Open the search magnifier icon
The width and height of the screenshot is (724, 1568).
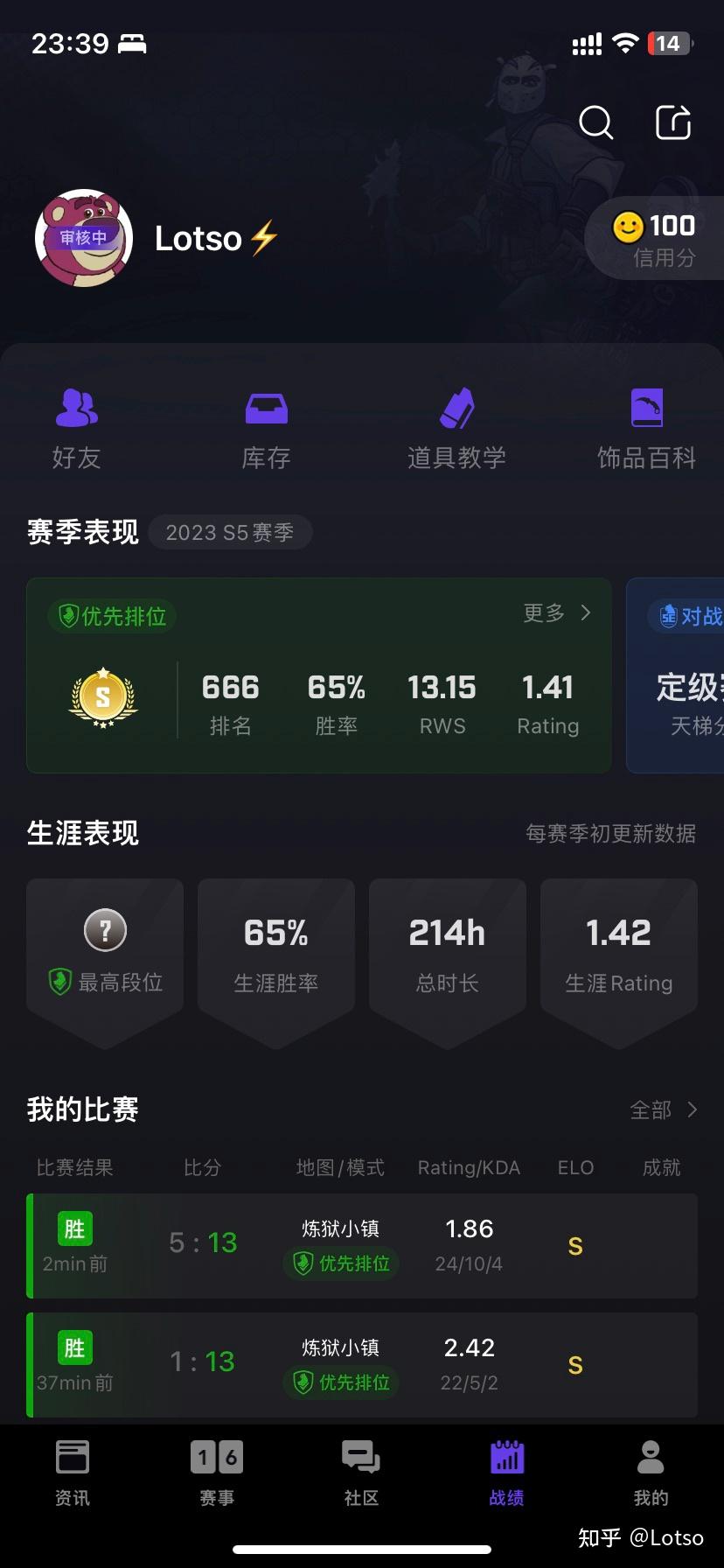click(x=595, y=123)
